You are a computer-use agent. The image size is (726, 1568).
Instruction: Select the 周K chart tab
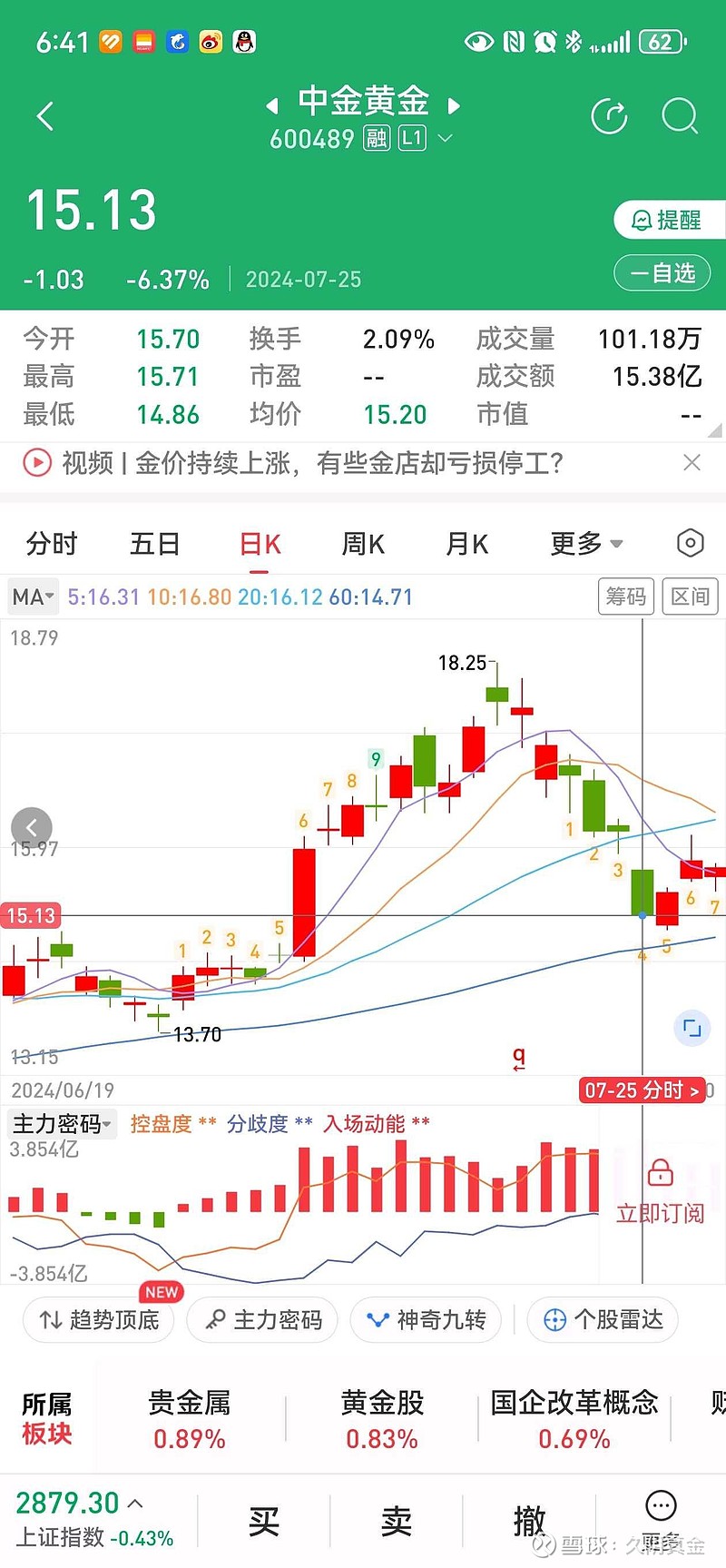click(x=363, y=544)
